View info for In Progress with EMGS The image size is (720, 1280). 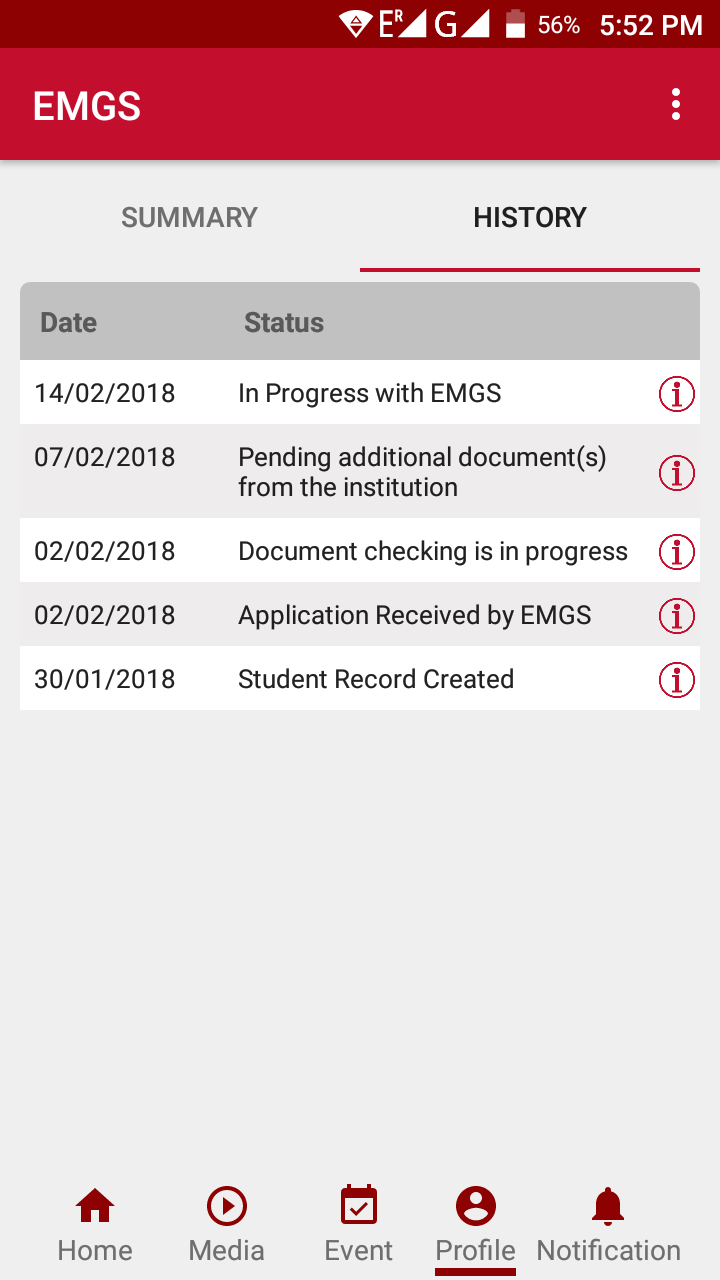677,394
